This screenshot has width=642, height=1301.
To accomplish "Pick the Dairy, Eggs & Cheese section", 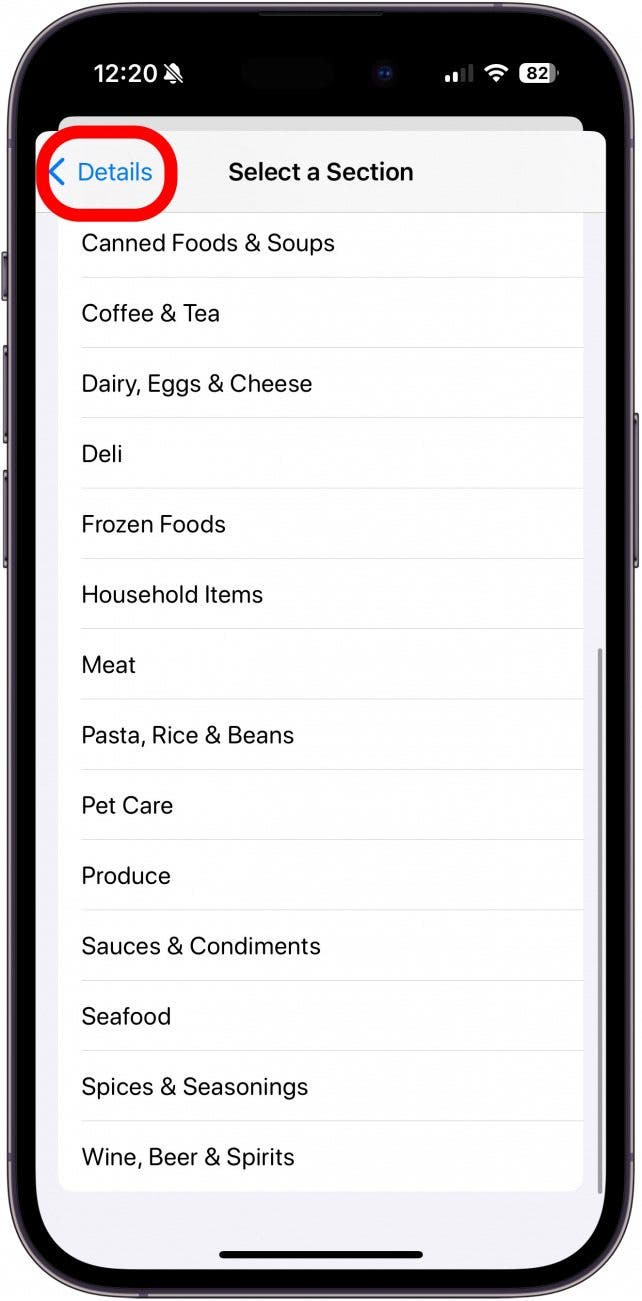I will point(197,384).
